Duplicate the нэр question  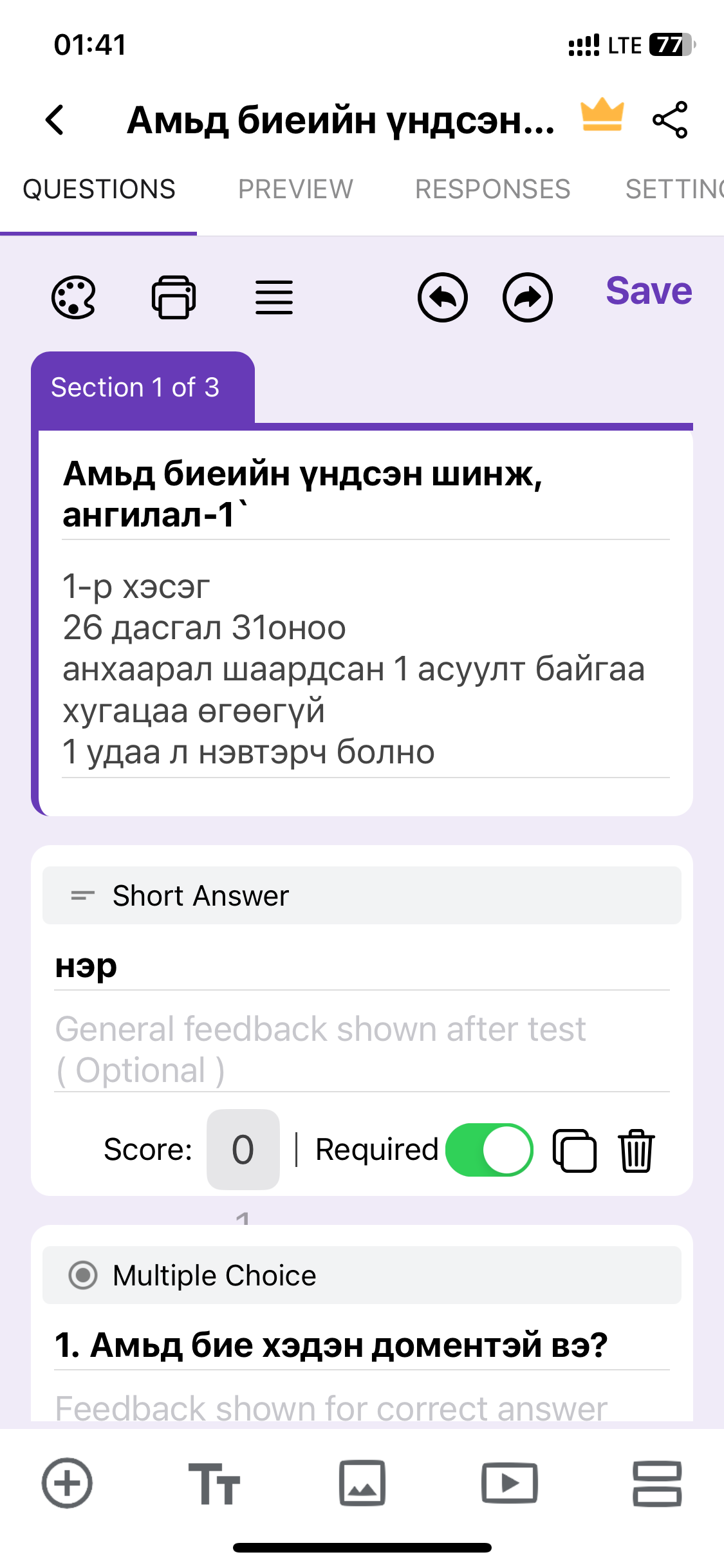[x=575, y=1150]
